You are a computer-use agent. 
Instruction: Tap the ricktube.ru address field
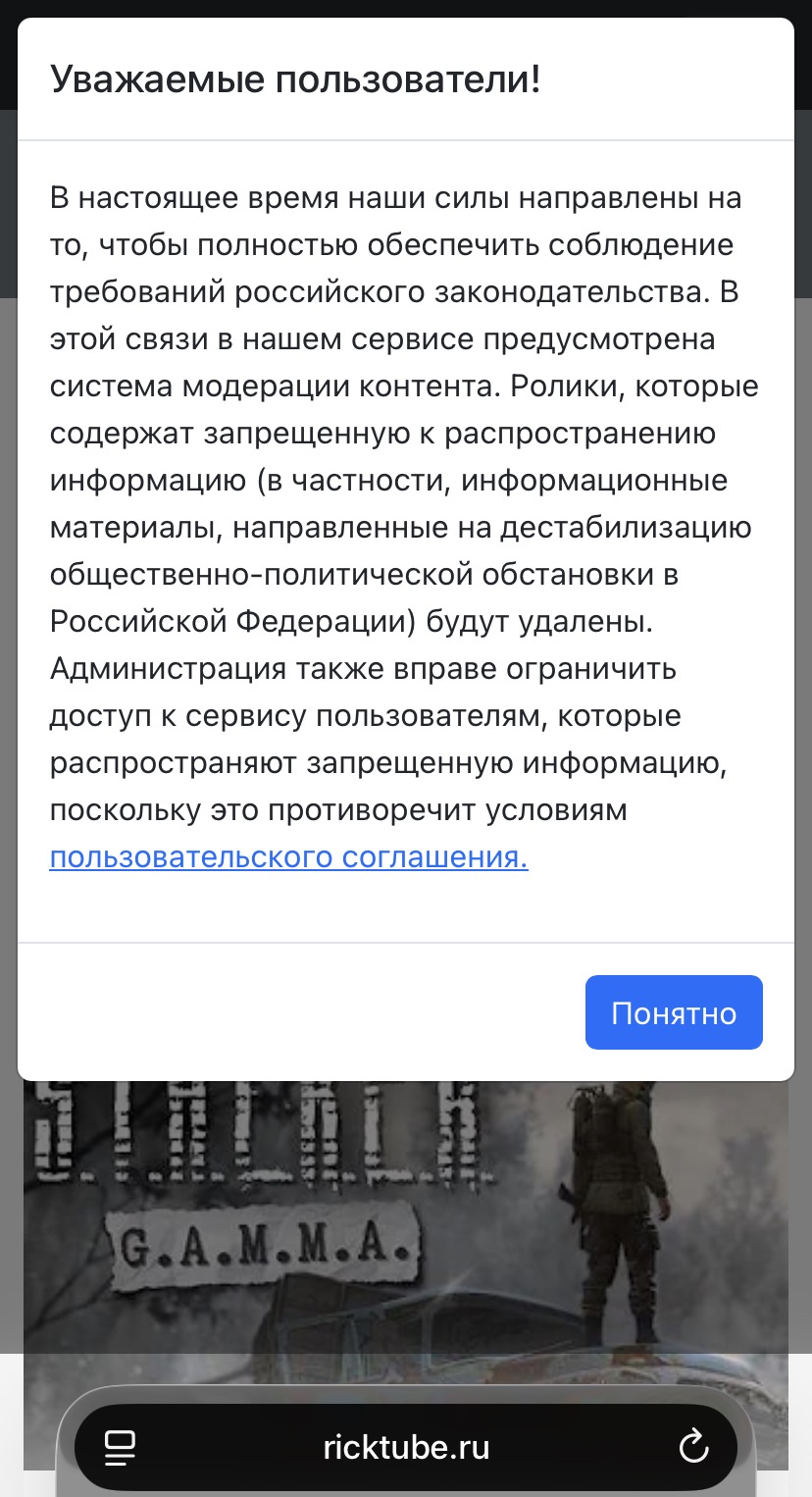tap(406, 1447)
